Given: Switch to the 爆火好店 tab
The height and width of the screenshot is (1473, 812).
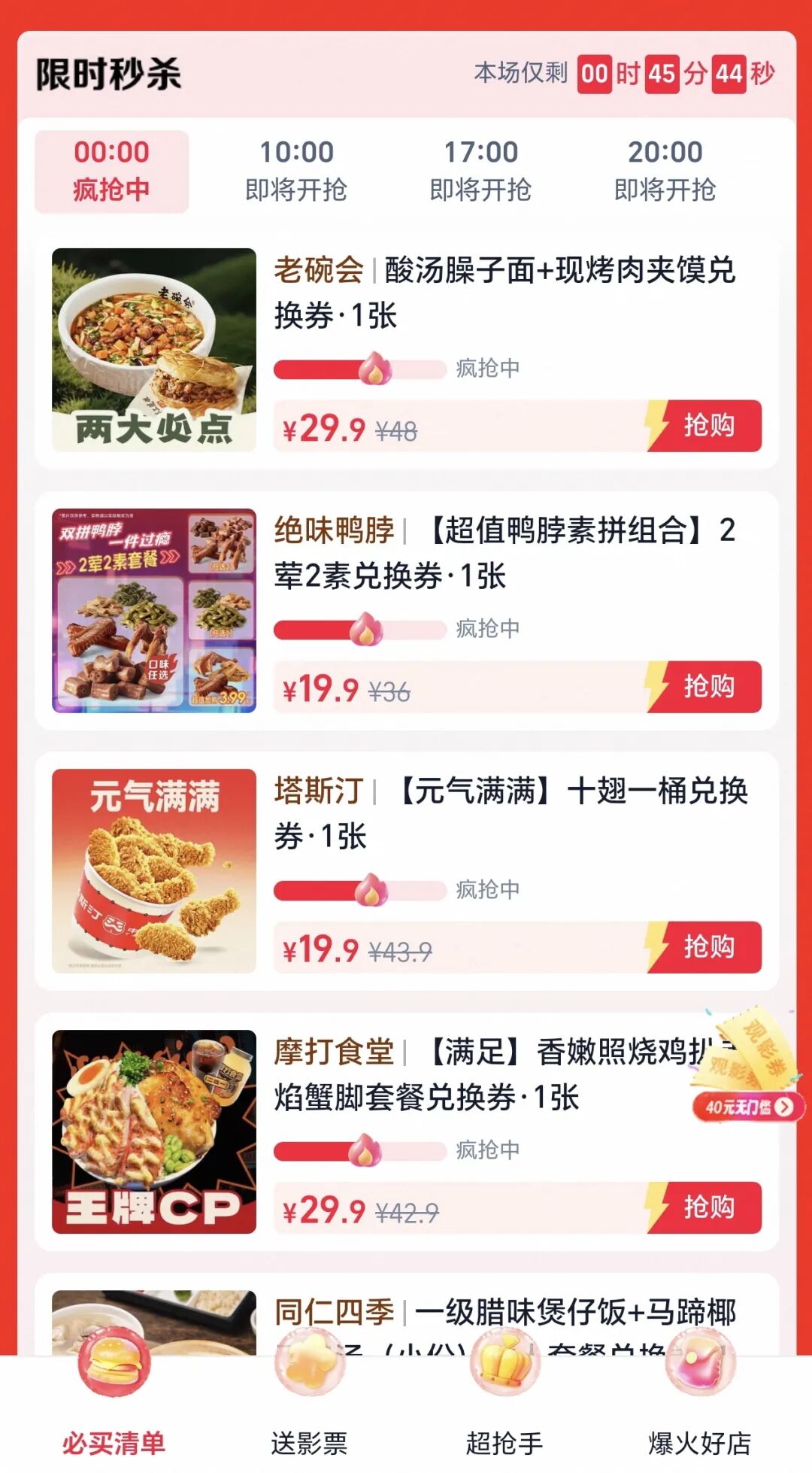Looking at the screenshot, I should point(700,1414).
